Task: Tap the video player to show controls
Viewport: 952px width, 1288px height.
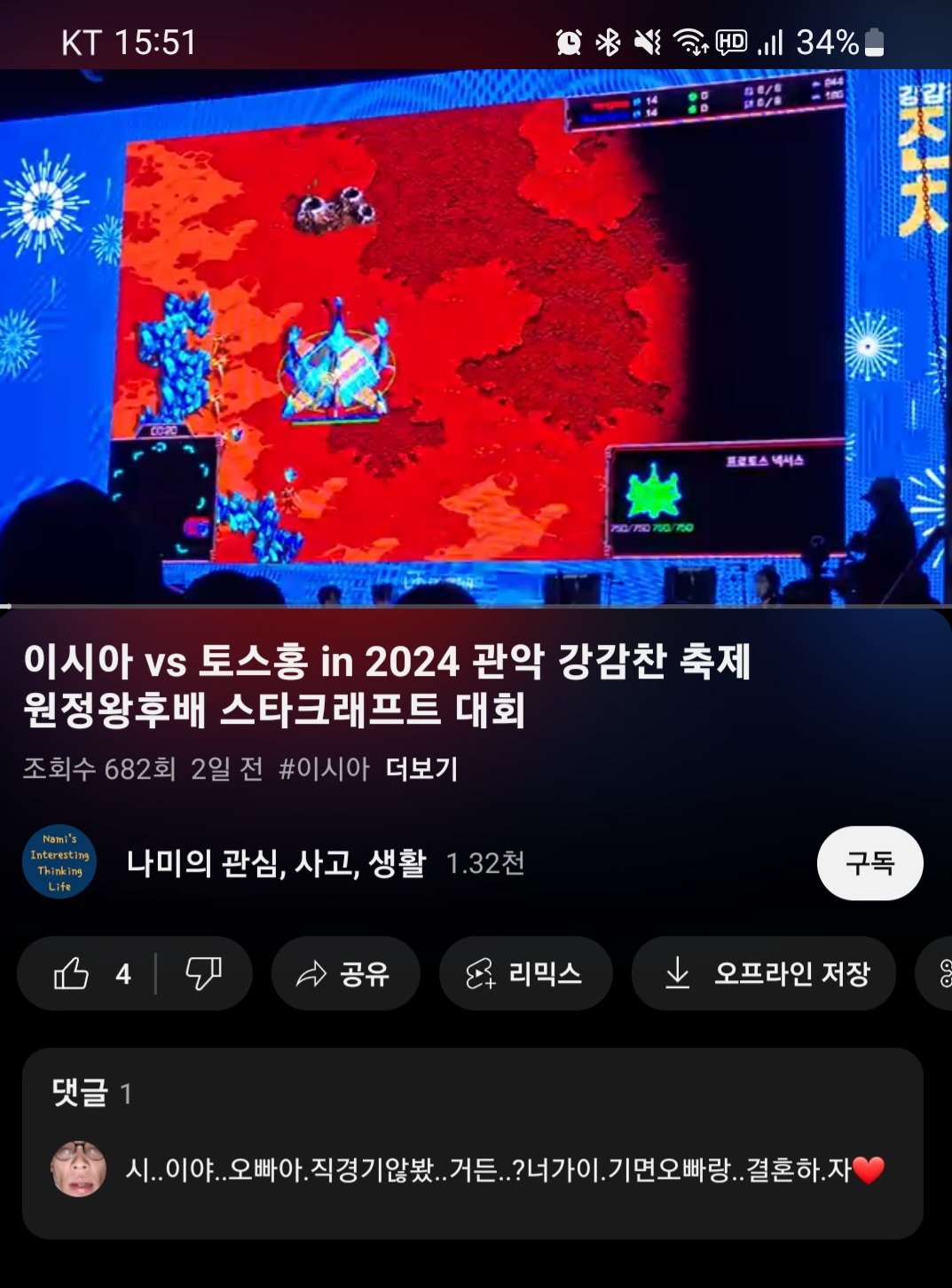Action: coord(476,337)
